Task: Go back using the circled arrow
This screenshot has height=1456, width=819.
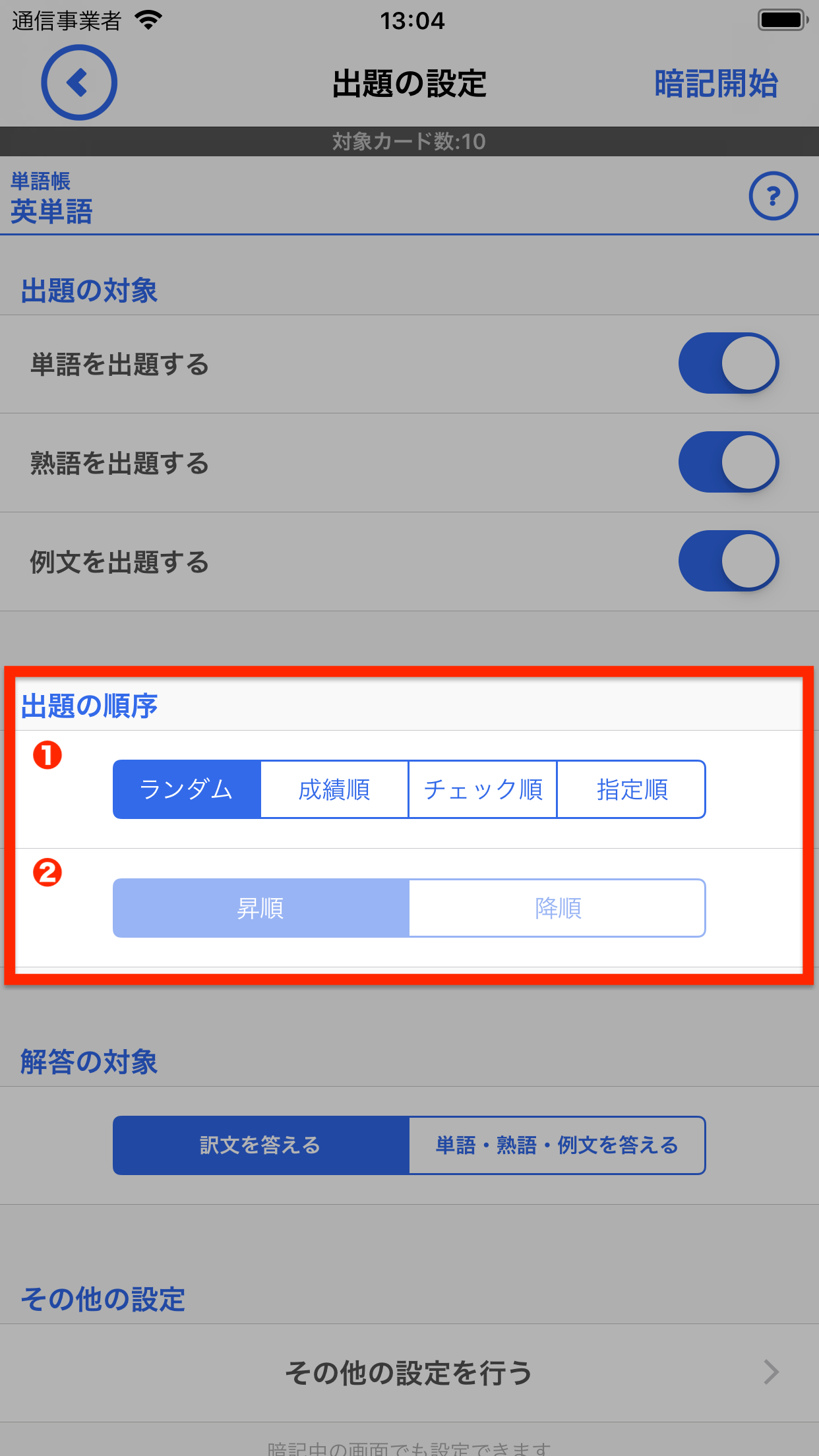Action: pos(79,82)
